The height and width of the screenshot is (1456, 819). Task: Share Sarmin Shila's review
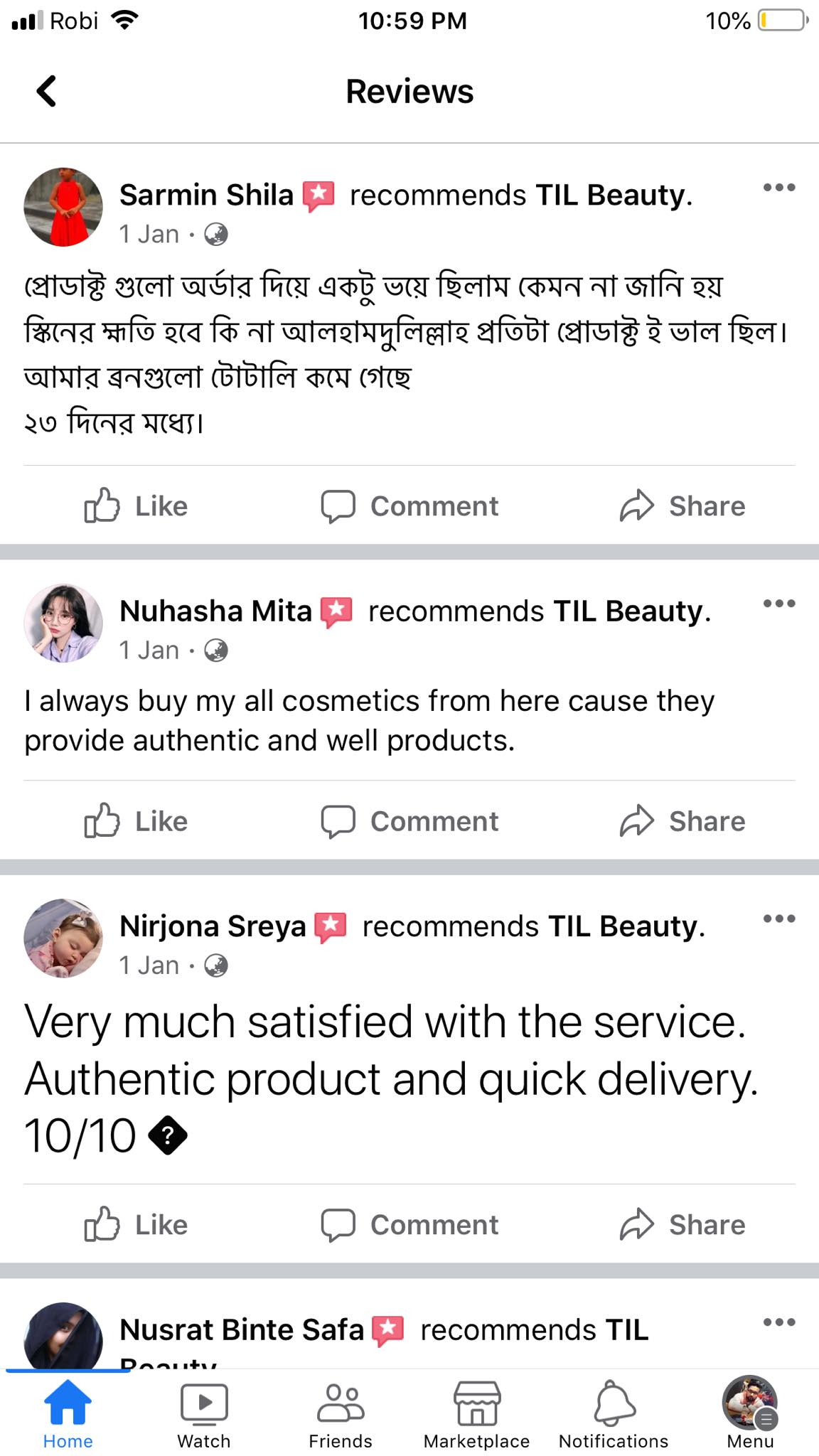tap(682, 506)
